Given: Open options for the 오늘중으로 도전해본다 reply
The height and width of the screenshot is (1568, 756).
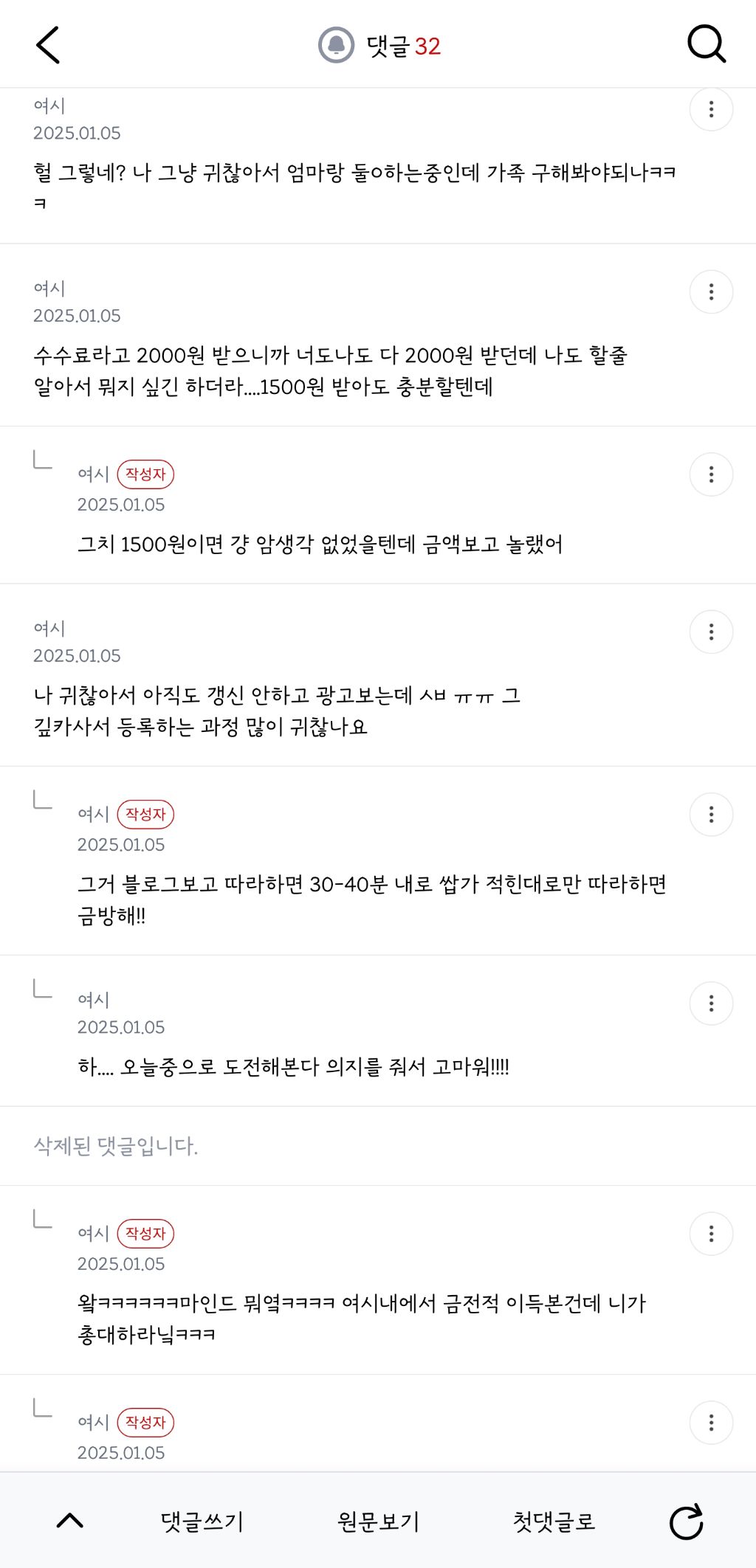Looking at the screenshot, I should coord(711,1004).
